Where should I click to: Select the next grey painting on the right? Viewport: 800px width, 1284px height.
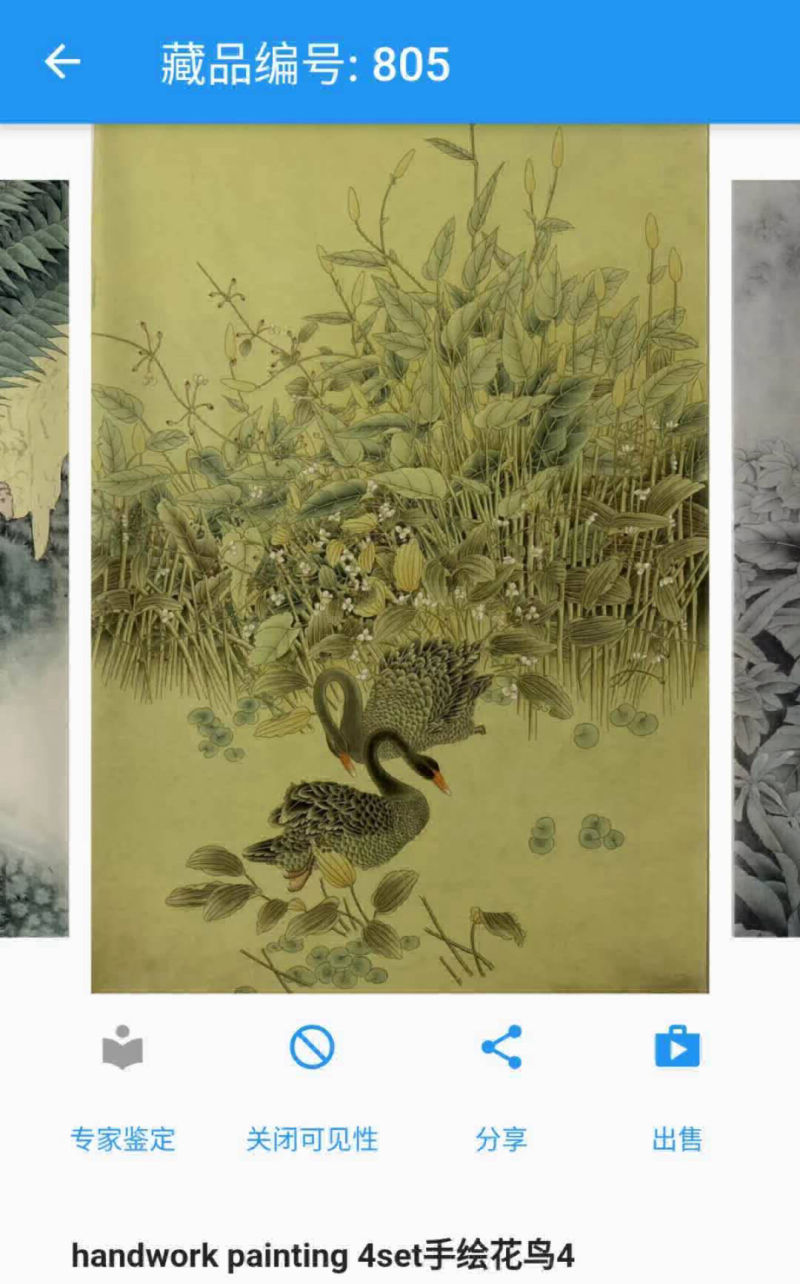point(766,558)
